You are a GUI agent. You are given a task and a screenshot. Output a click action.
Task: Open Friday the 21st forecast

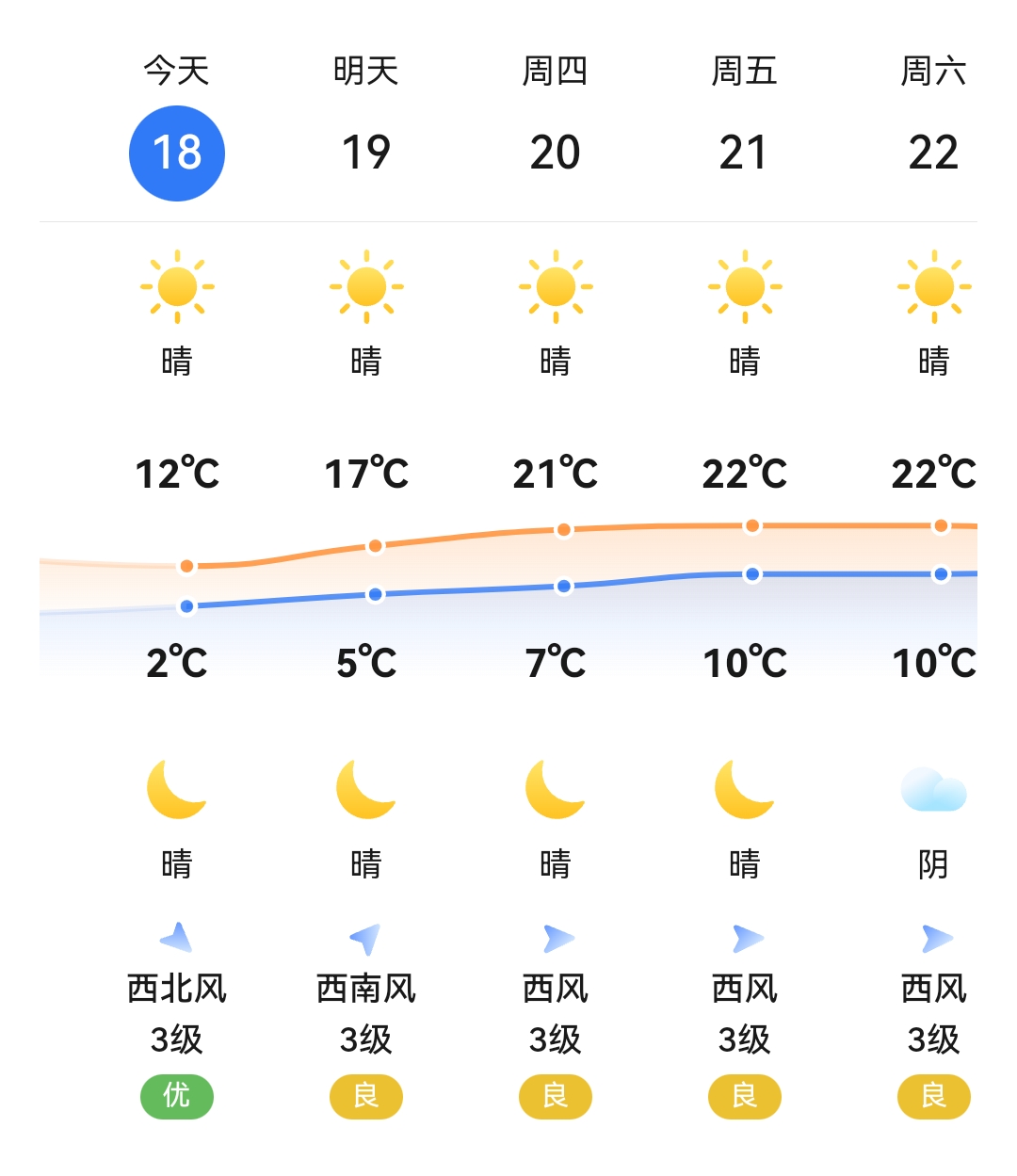[x=744, y=153]
